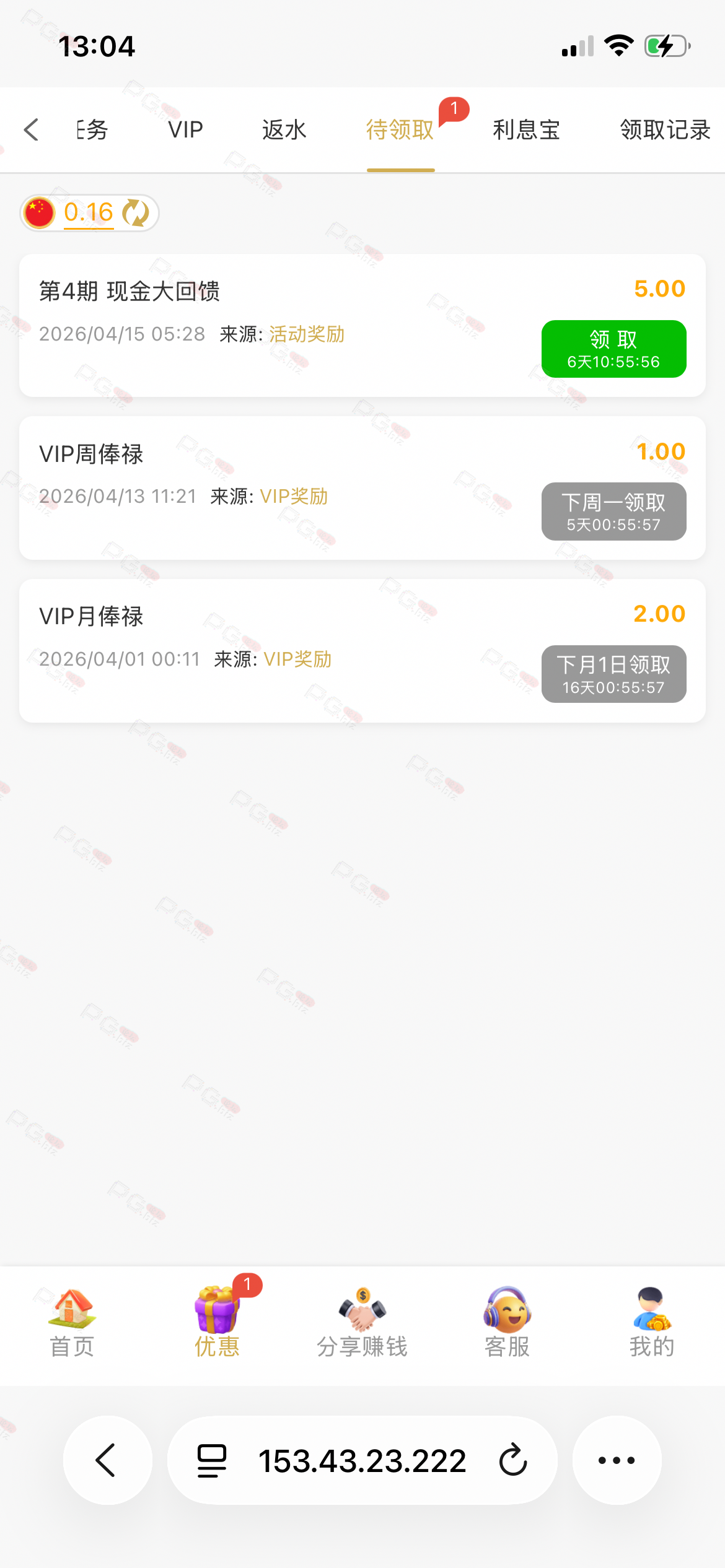Viewport: 725px width, 1568px height.
Task: Open 分享赚钱 in bottom navigation
Action: click(362, 1322)
